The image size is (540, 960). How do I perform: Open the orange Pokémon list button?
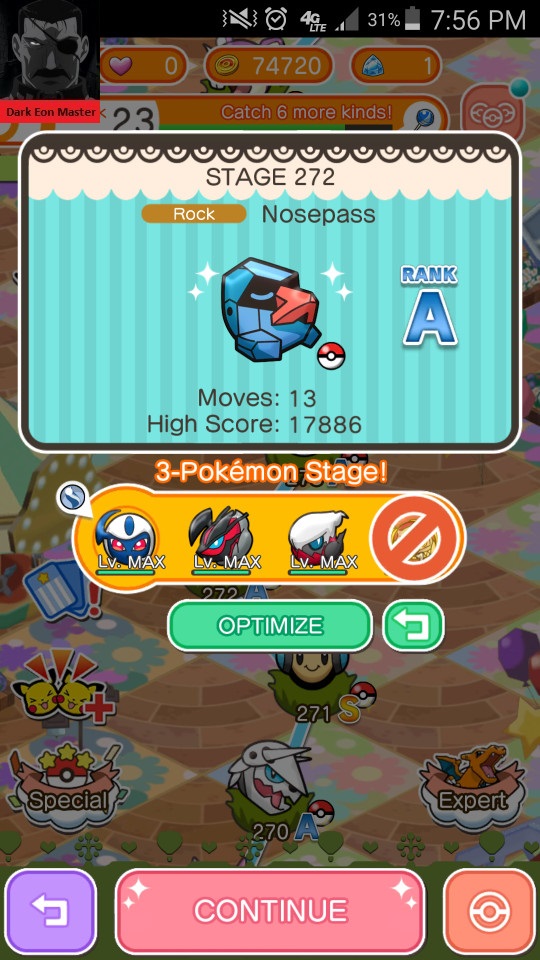pos(489,910)
